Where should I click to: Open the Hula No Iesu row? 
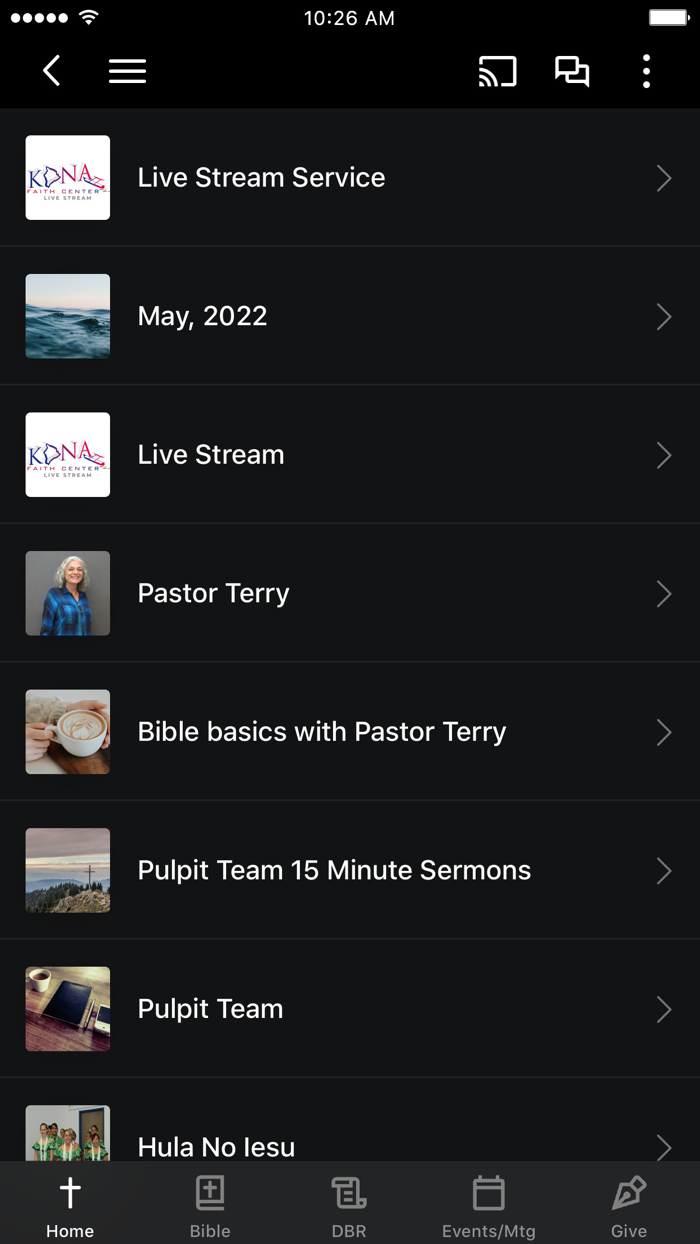(350, 1140)
